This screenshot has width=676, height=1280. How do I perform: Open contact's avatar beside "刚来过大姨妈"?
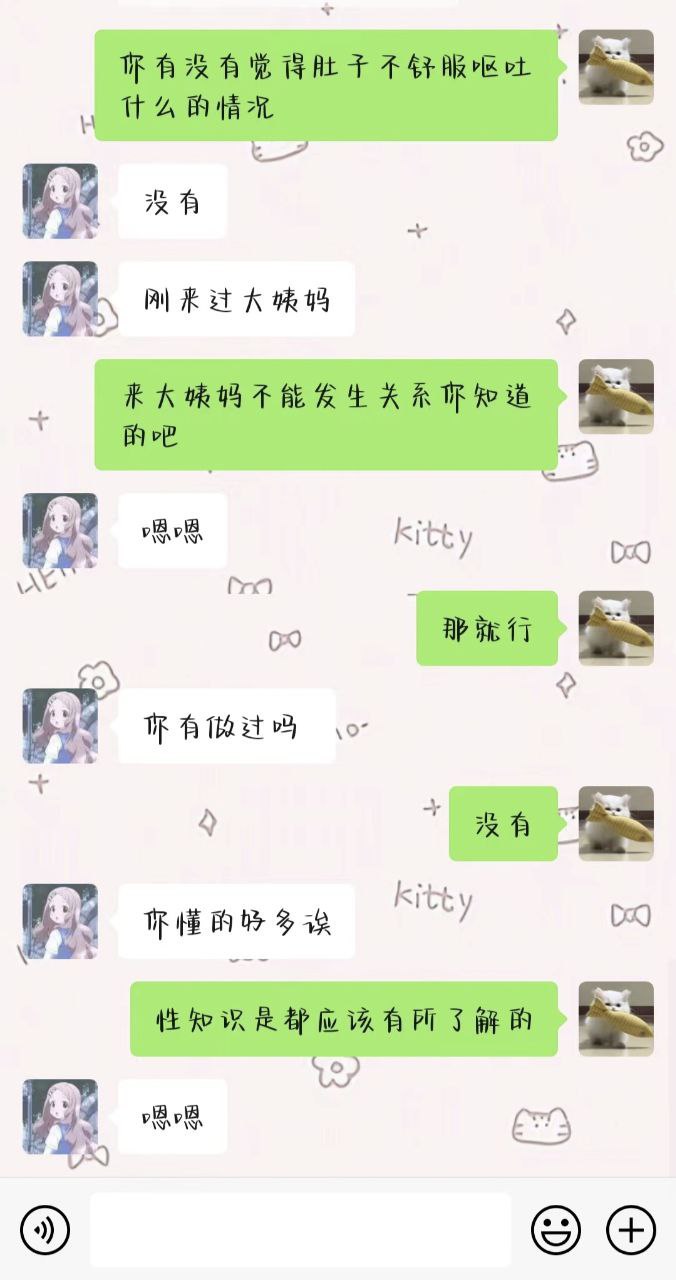point(60,299)
